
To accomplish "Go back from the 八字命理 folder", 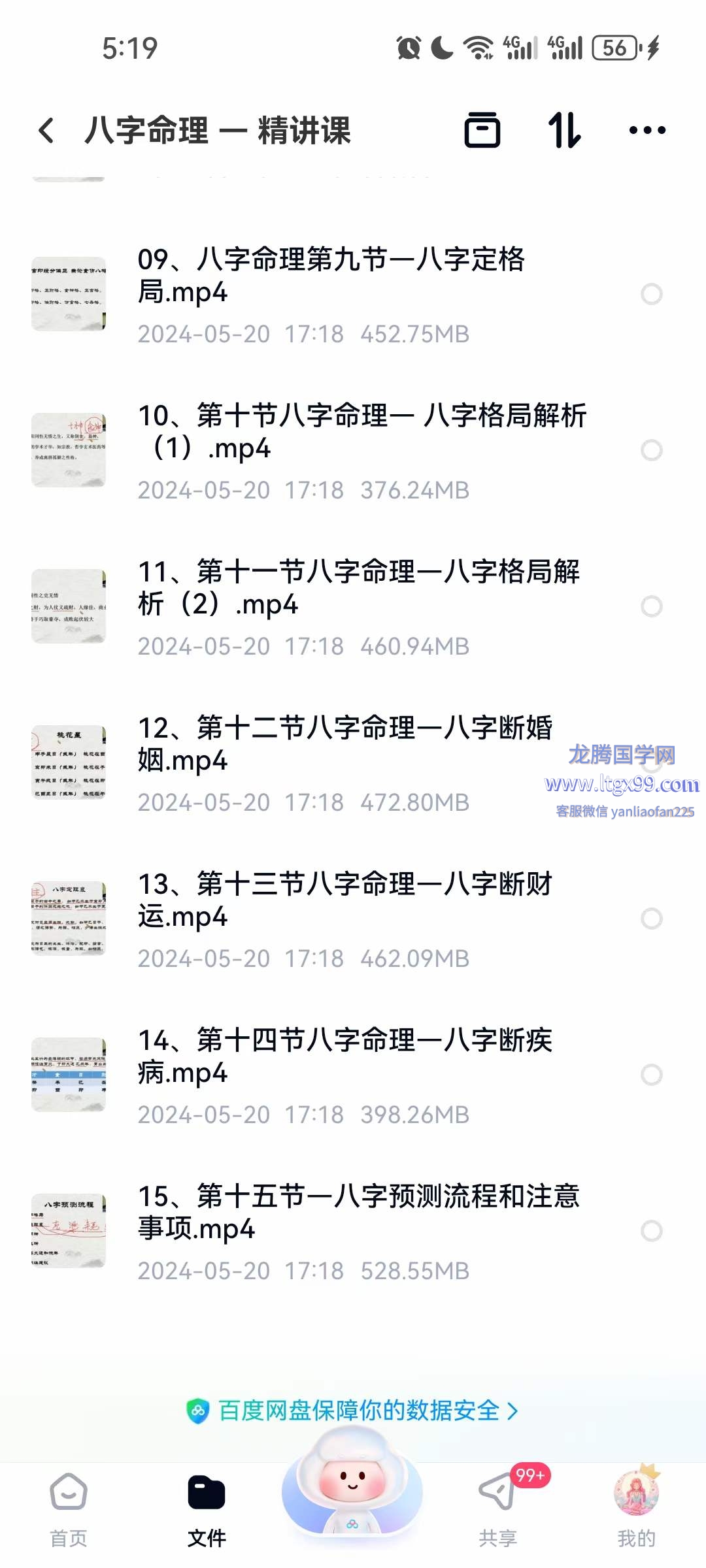I will click(x=47, y=131).
